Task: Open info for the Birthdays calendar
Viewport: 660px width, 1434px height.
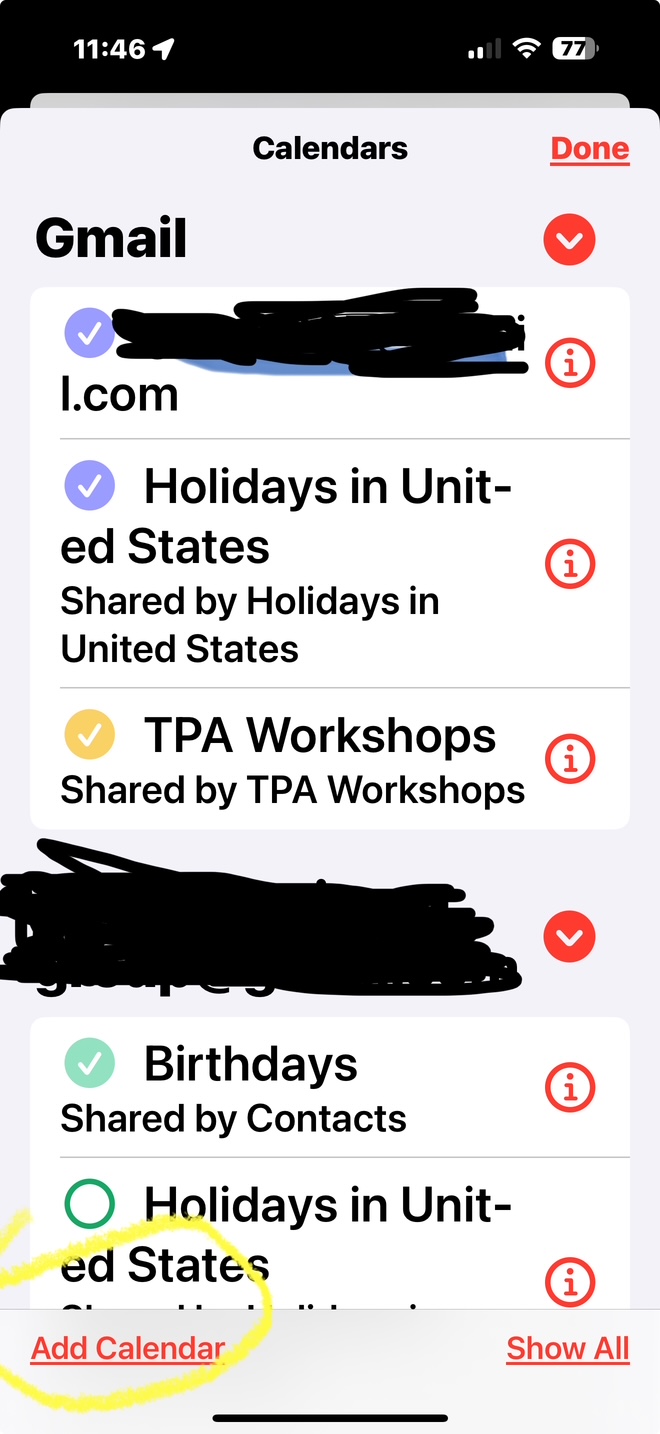Action: (x=570, y=1088)
